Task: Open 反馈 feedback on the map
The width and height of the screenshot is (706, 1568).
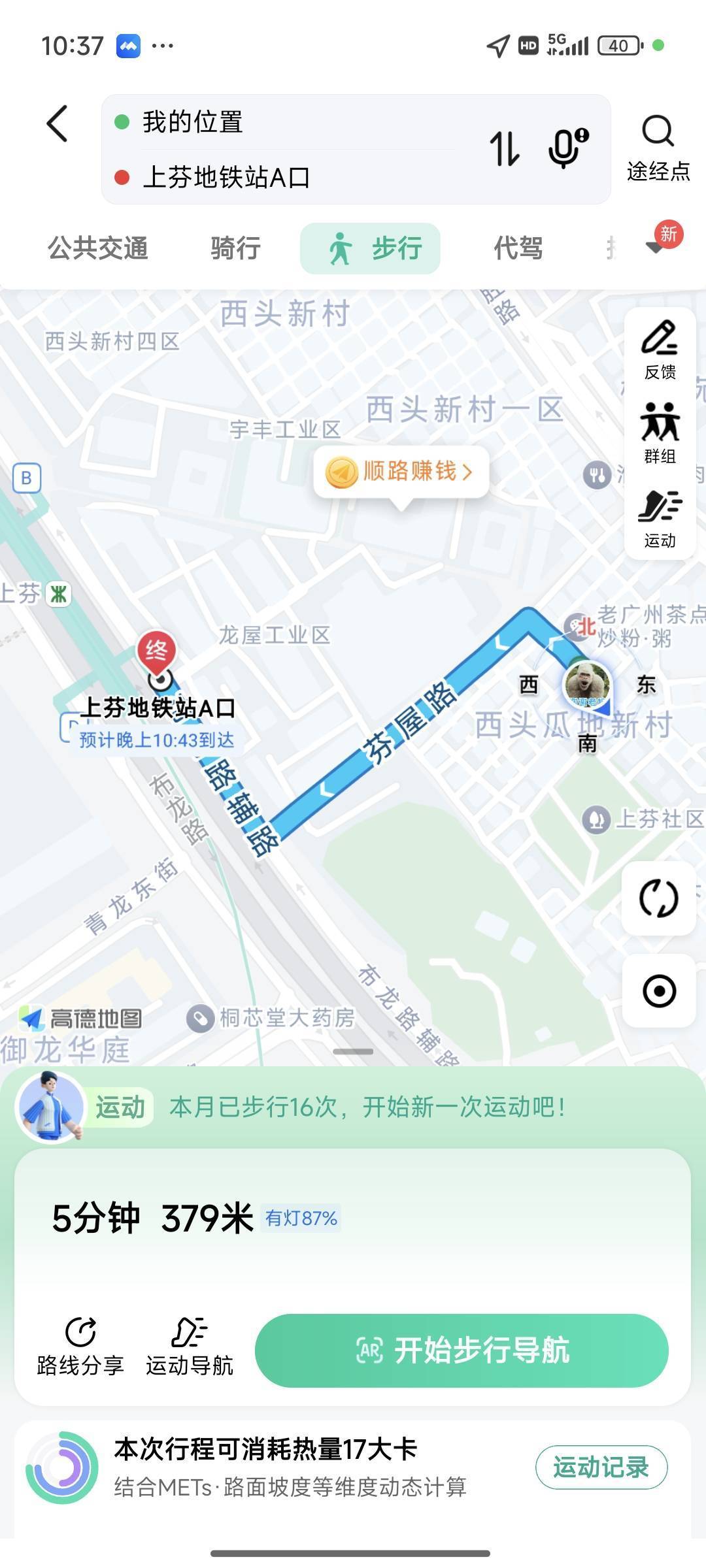Action: pos(660,350)
